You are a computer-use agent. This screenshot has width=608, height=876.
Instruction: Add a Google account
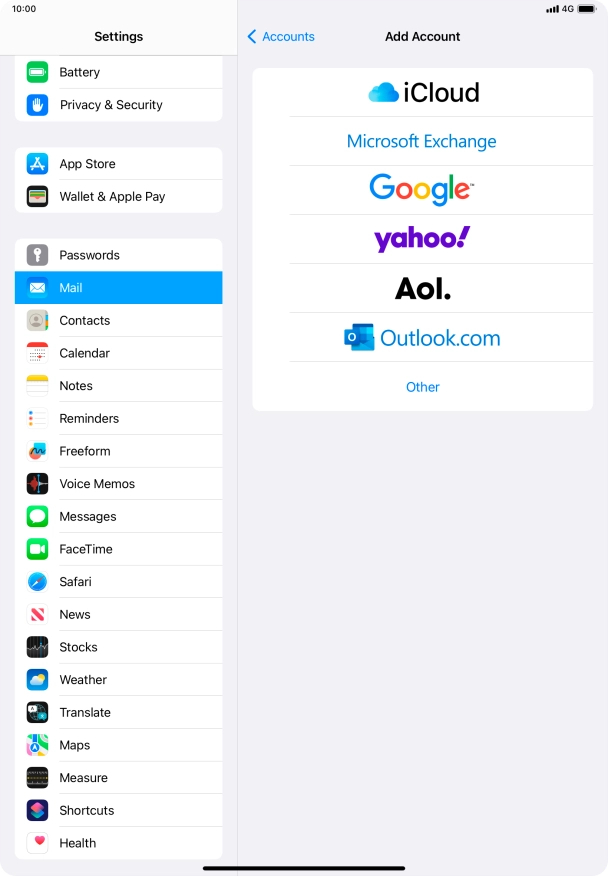(x=422, y=190)
